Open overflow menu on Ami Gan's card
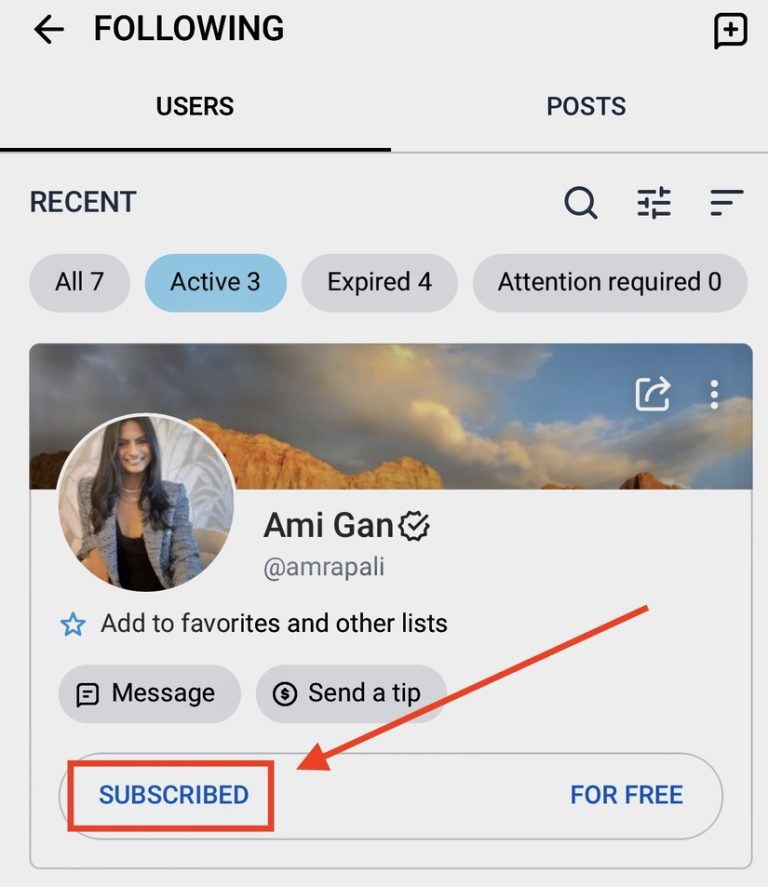Image resolution: width=768 pixels, height=887 pixels. point(714,394)
